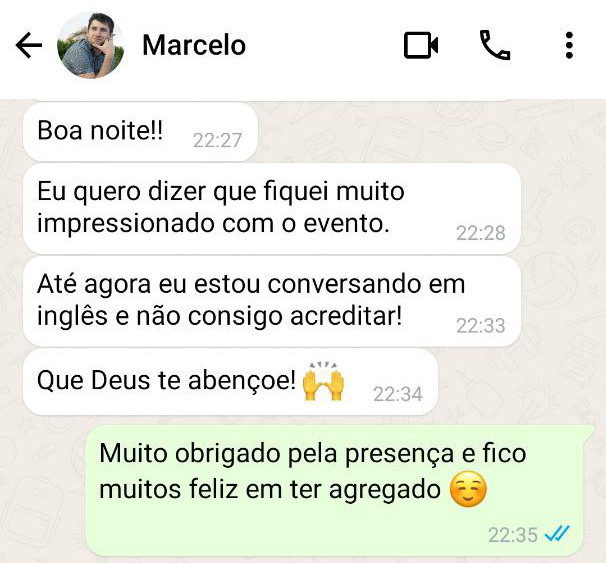
Task: Open Marcelo's profile photo
Action: click(x=93, y=45)
